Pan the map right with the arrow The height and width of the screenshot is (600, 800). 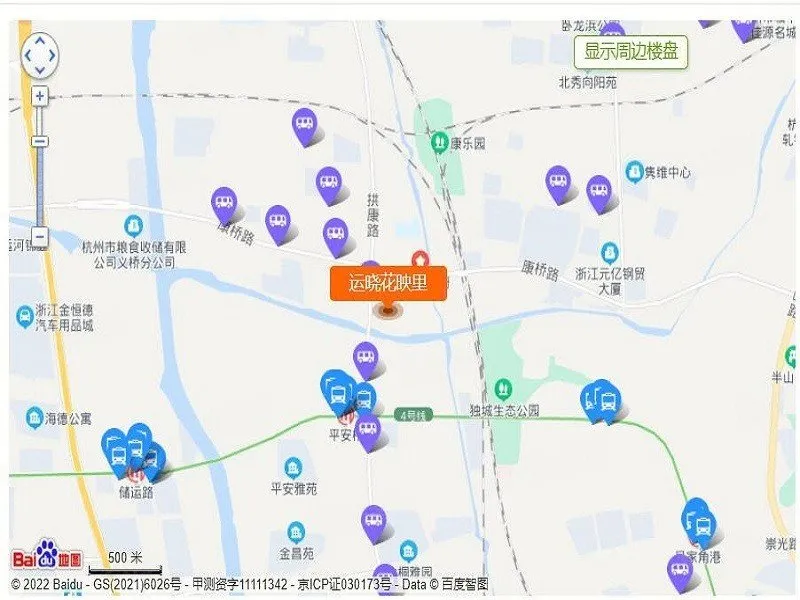point(54,55)
